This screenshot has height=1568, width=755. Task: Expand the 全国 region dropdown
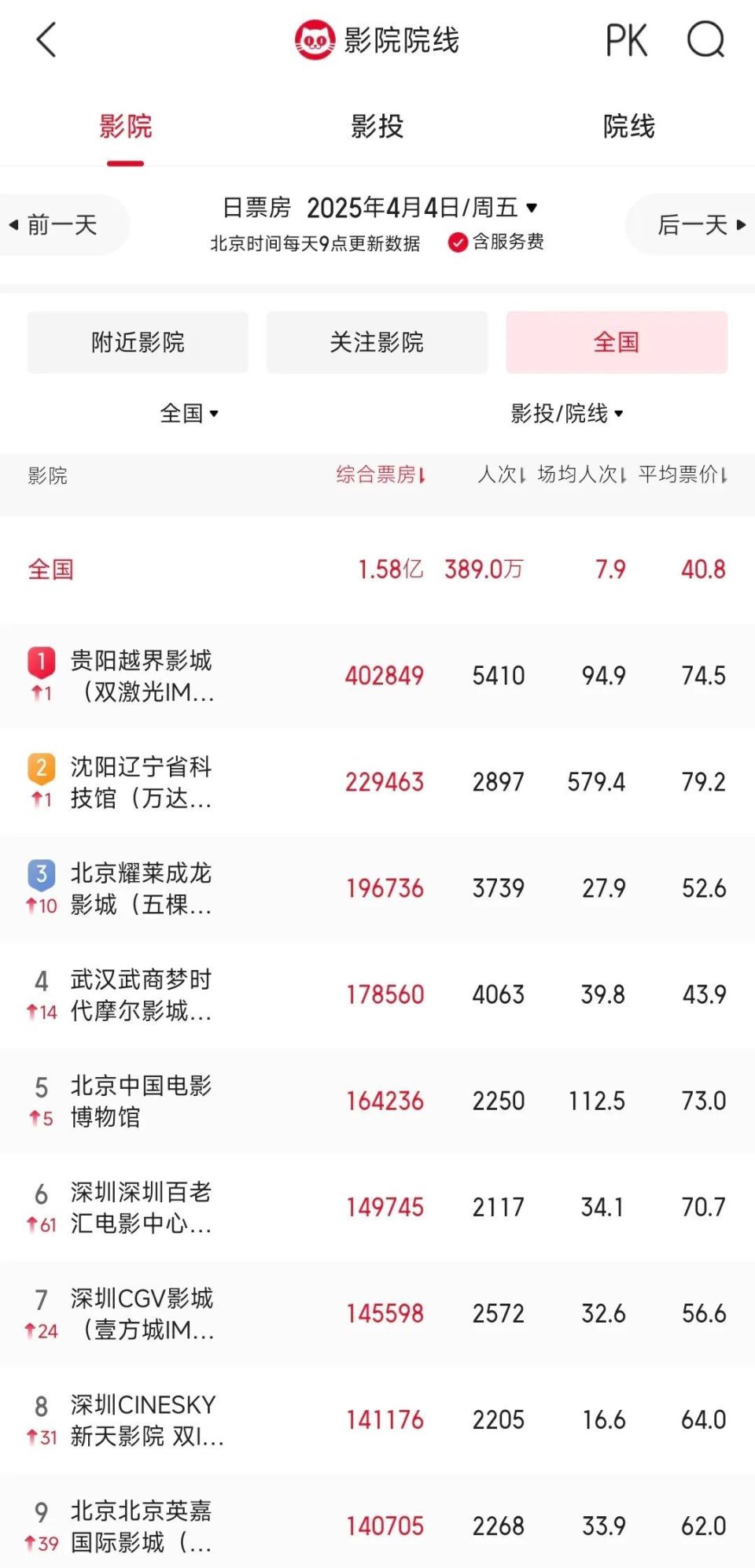pyautogui.click(x=189, y=413)
